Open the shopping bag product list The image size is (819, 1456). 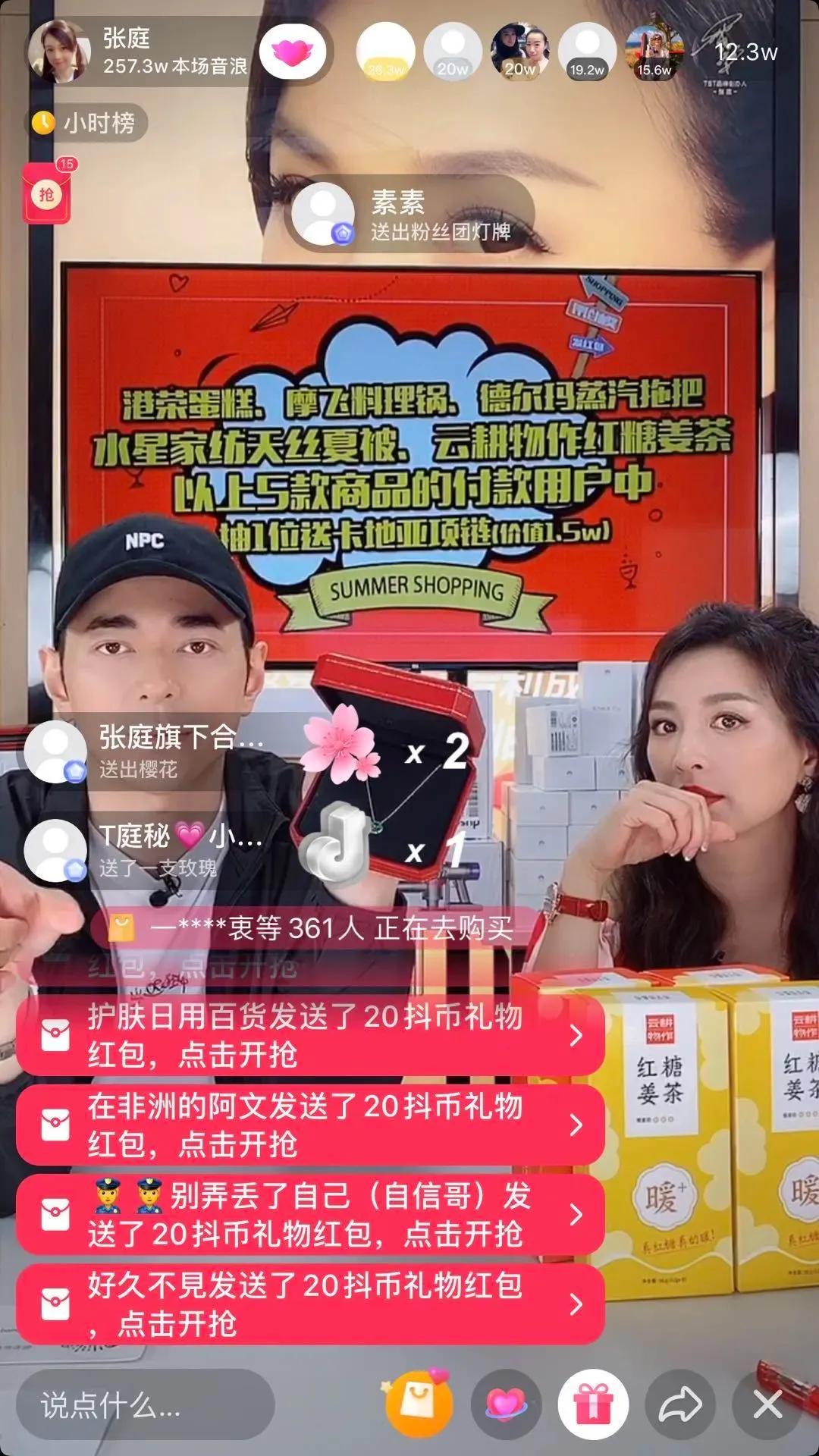(x=419, y=1404)
